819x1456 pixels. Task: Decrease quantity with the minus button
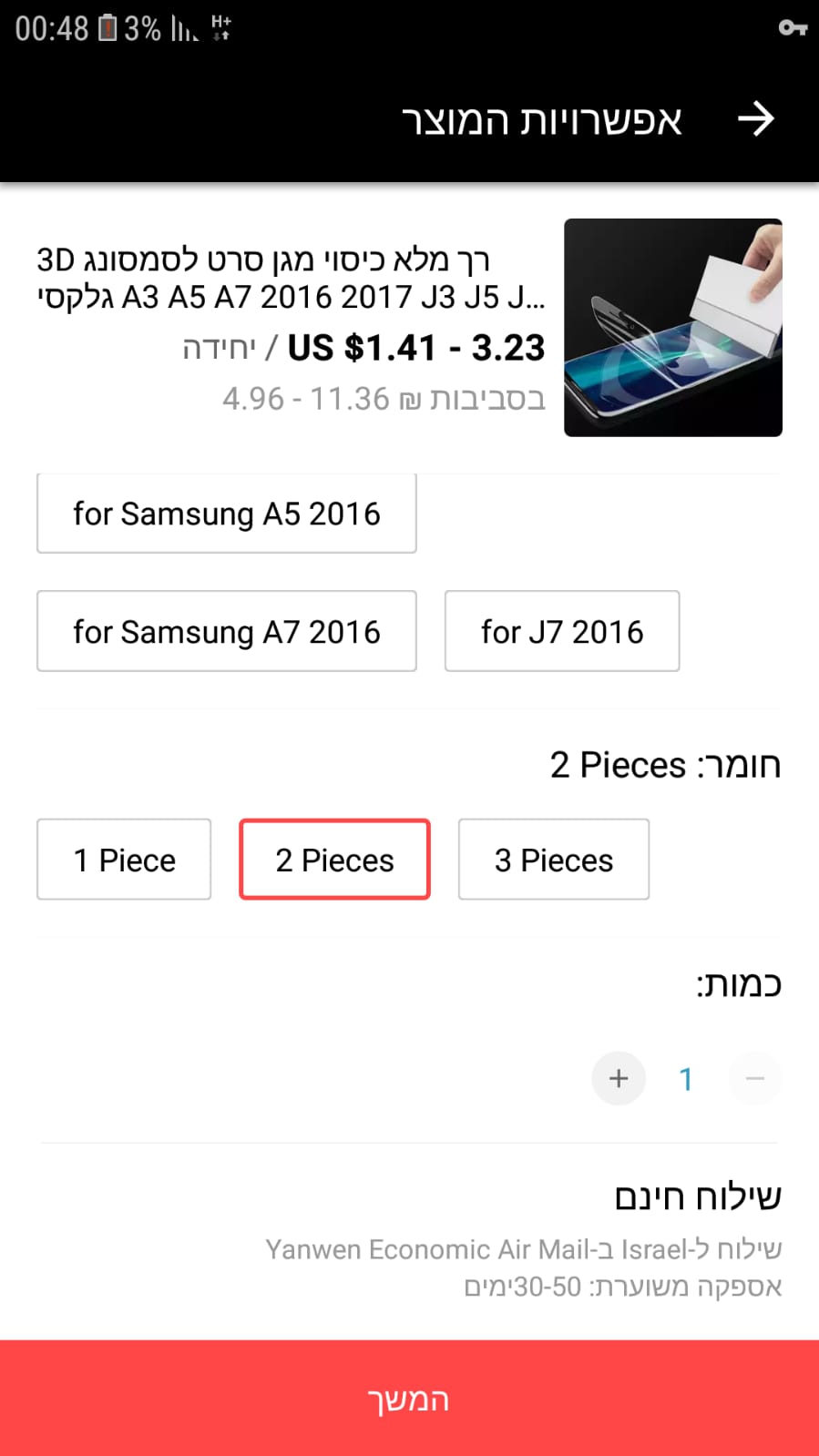[x=754, y=1078]
